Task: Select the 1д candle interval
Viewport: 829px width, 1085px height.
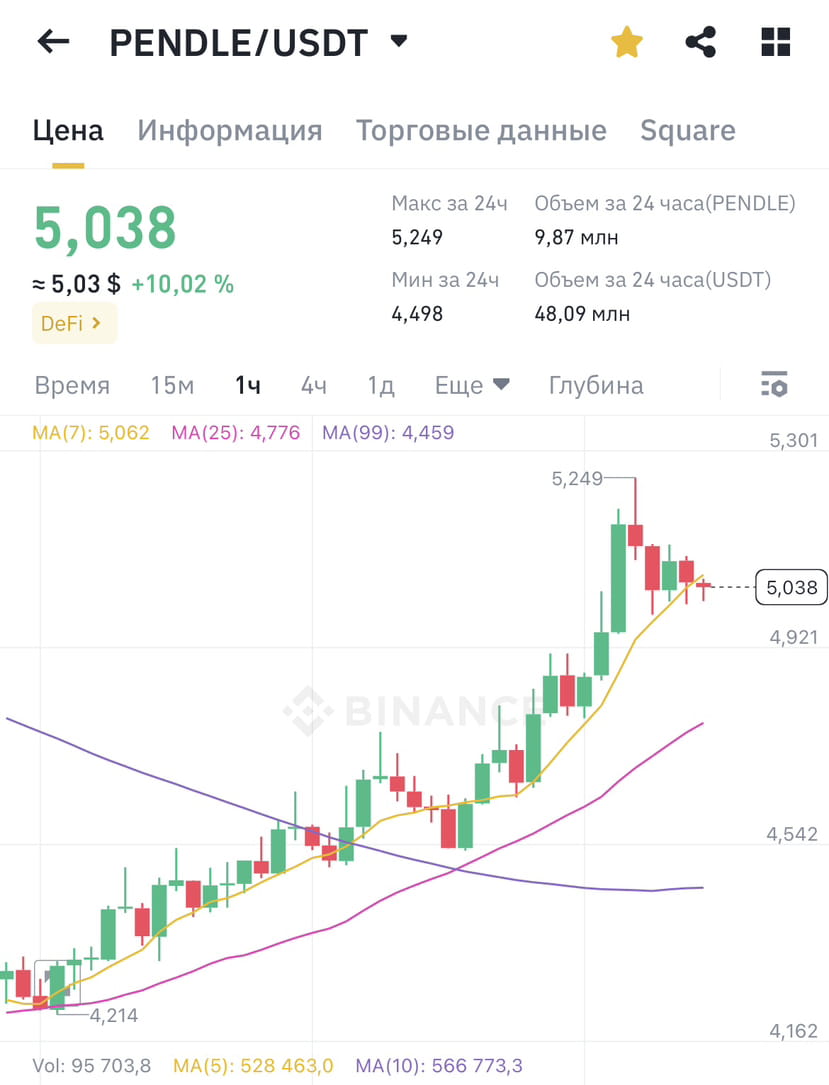Action: (x=380, y=384)
